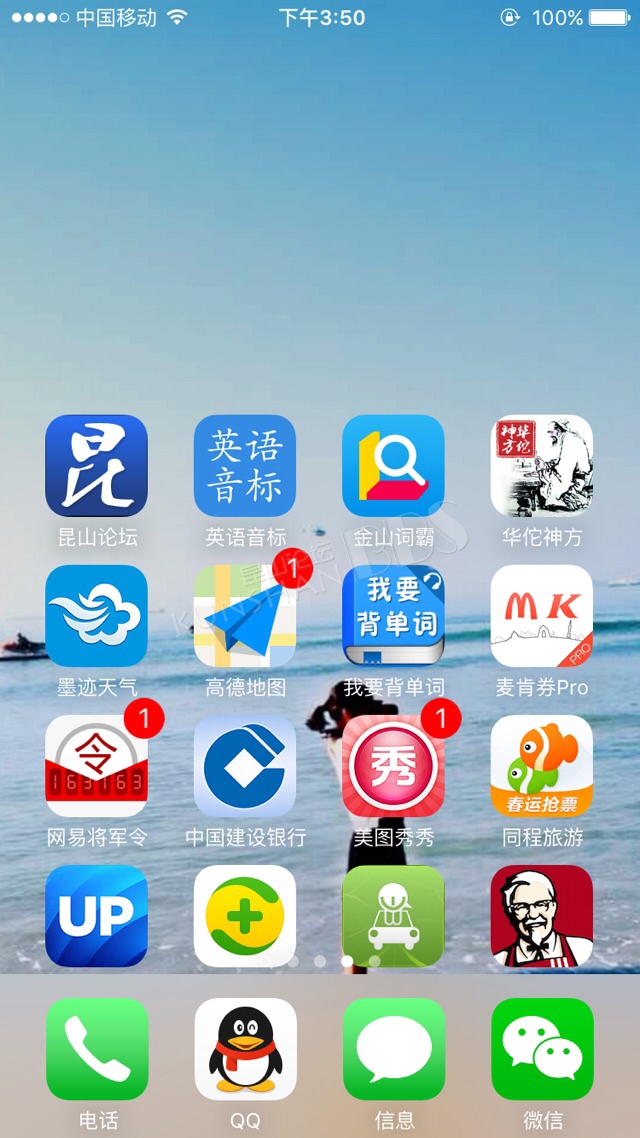Open the 美图秀秀 photo app
The width and height of the screenshot is (640, 1138).
[x=393, y=766]
